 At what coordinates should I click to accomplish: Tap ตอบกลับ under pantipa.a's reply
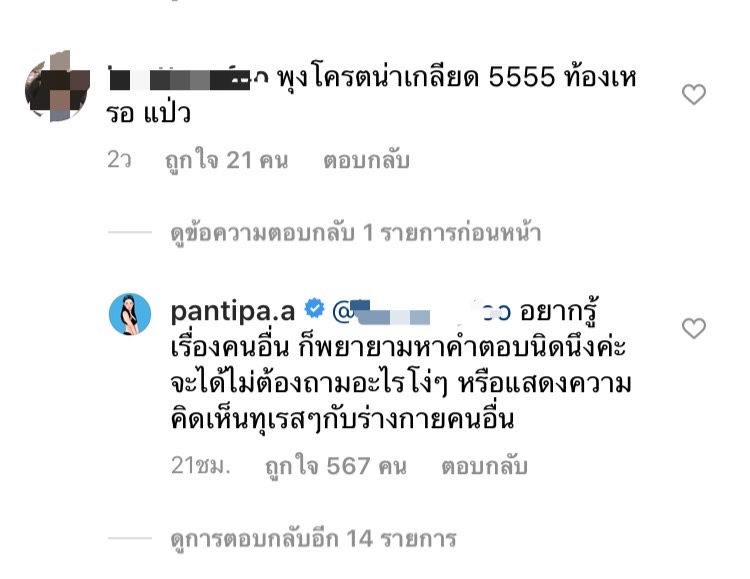pyautogui.click(x=483, y=466)
